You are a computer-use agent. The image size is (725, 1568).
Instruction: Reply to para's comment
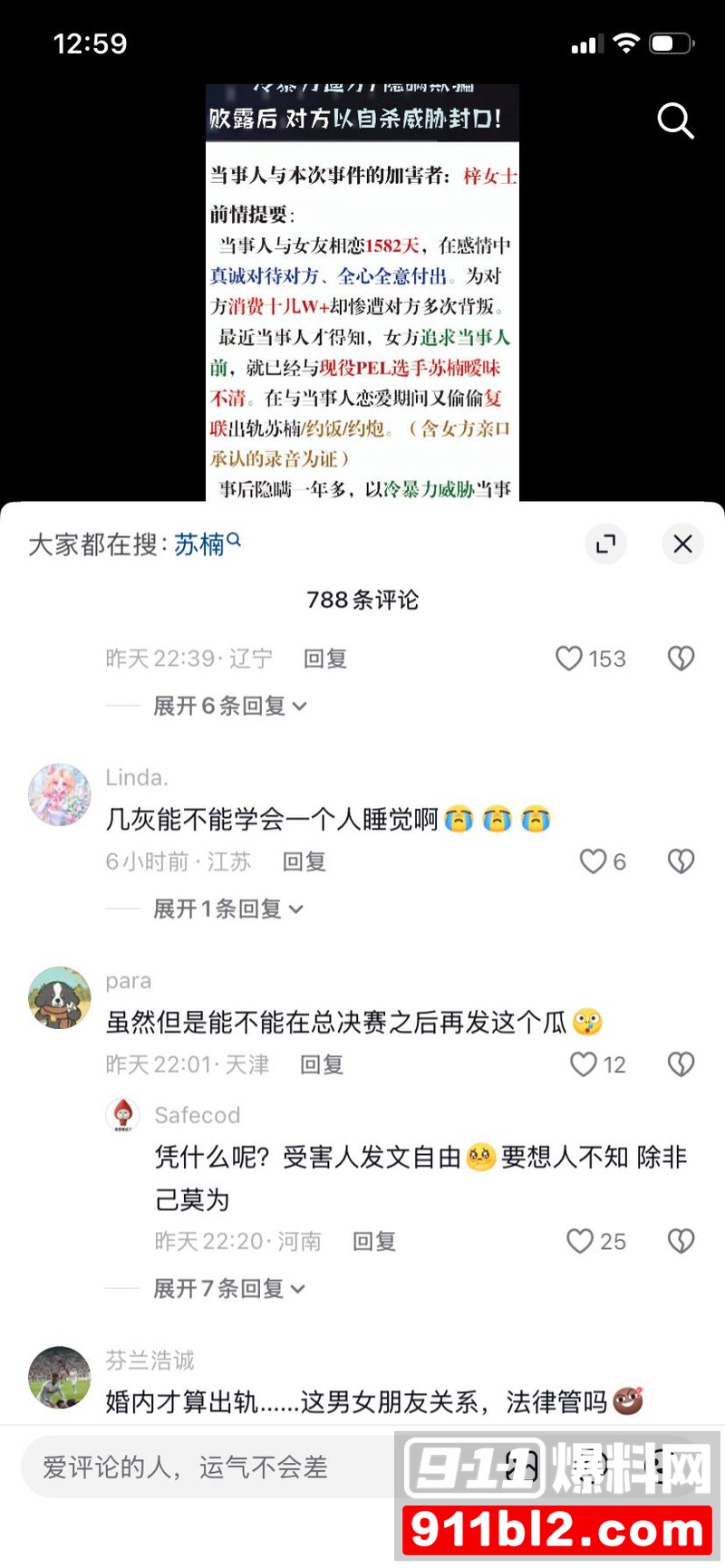(x=322, y=1064)
